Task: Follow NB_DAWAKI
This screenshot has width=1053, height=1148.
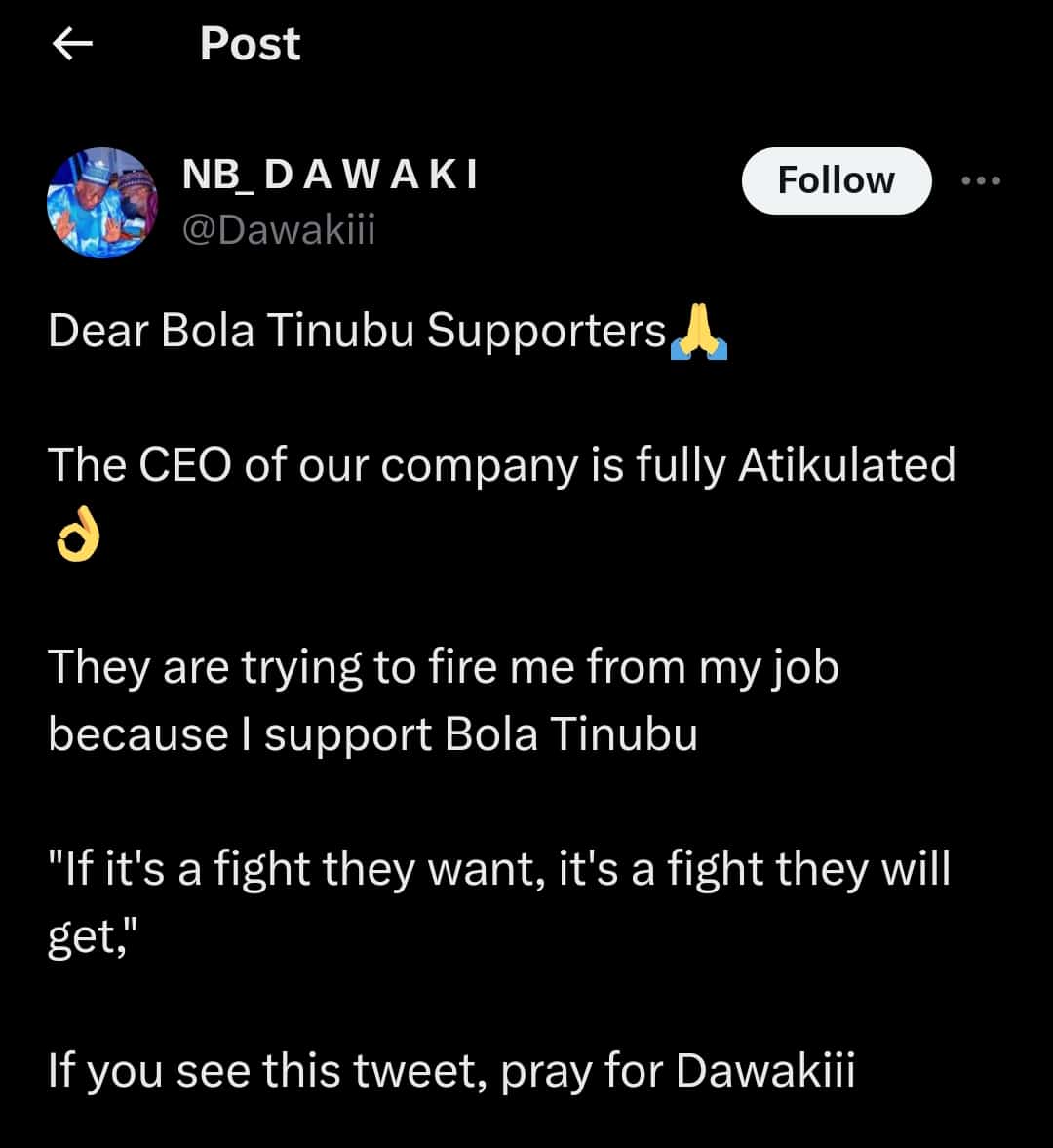Action: [x=836, y=180]
